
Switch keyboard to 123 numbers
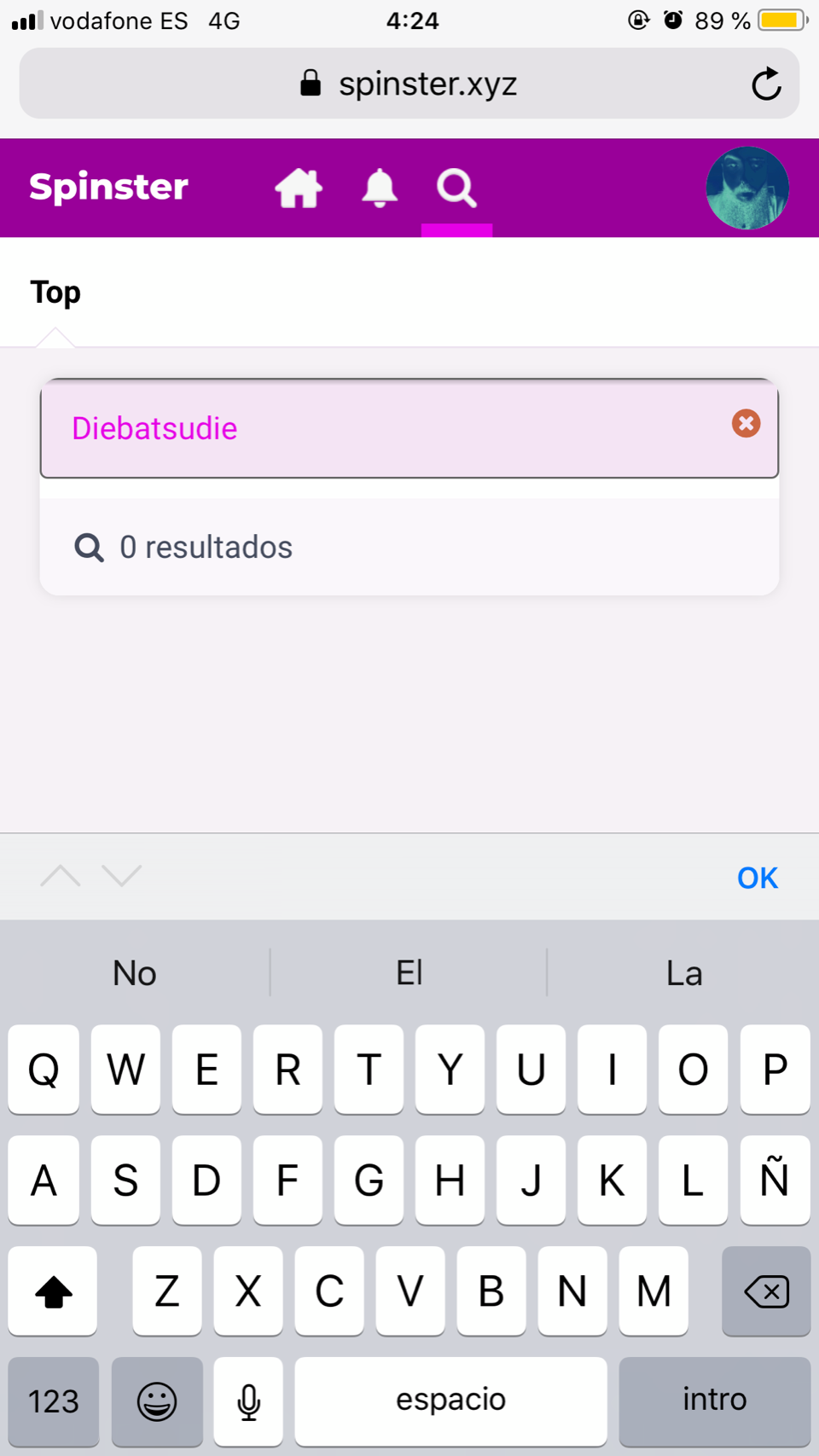[x=54, y=1400]
